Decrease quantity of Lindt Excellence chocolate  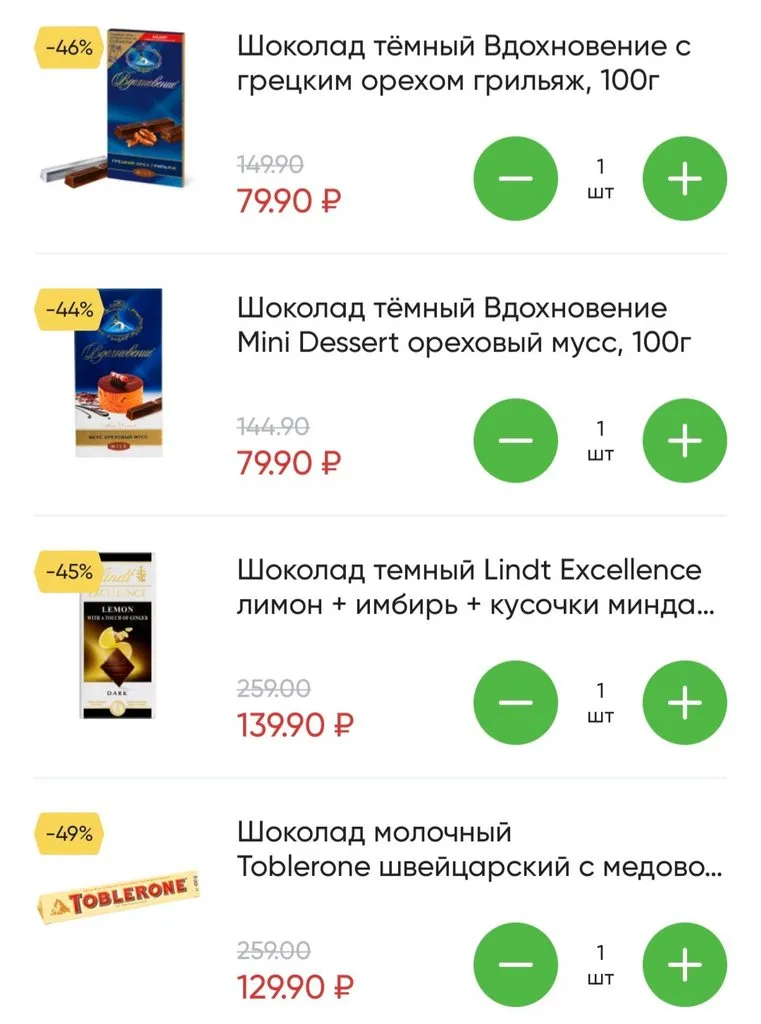[516, 702]
